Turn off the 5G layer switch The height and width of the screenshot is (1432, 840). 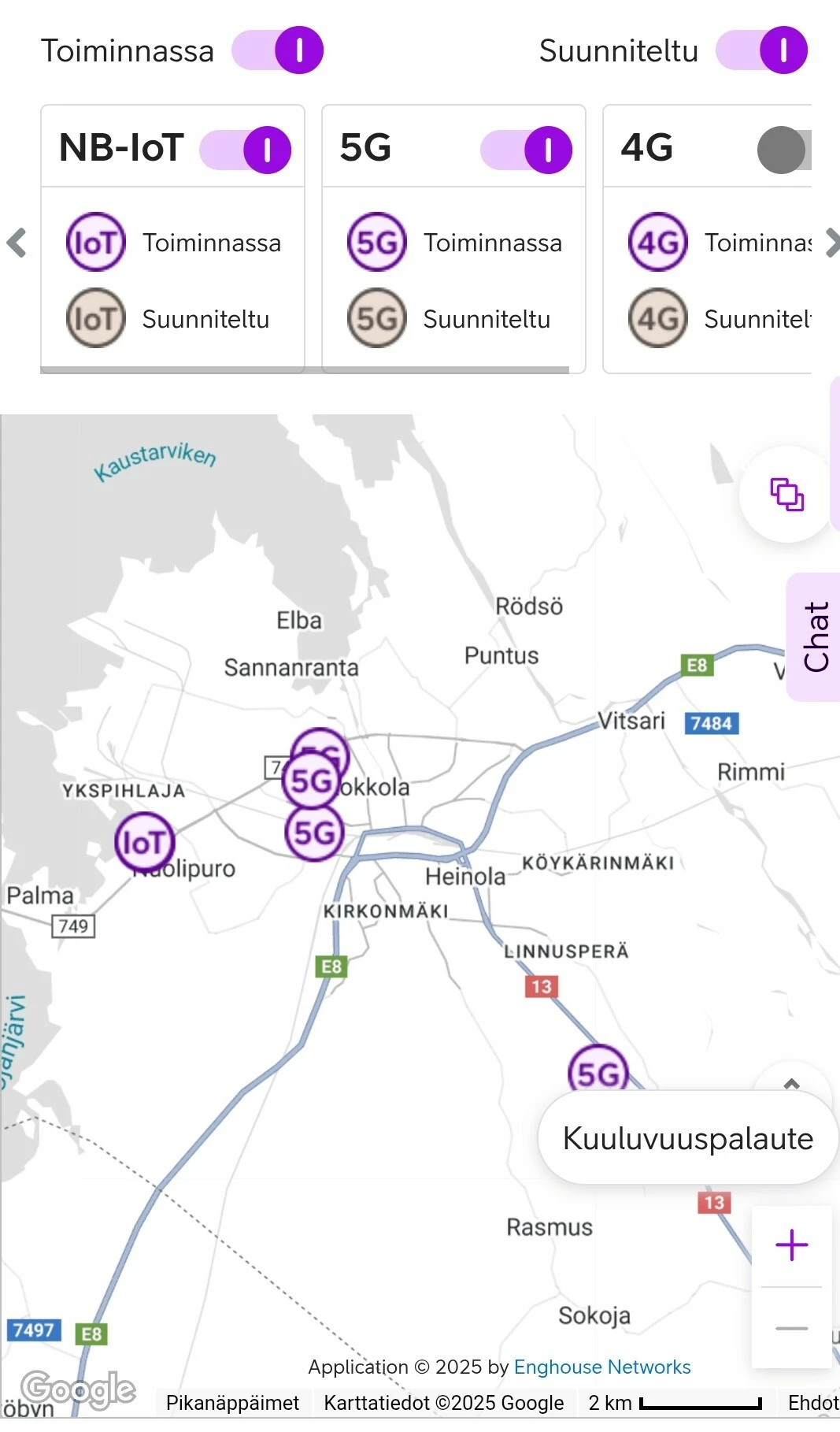point(526,150)
